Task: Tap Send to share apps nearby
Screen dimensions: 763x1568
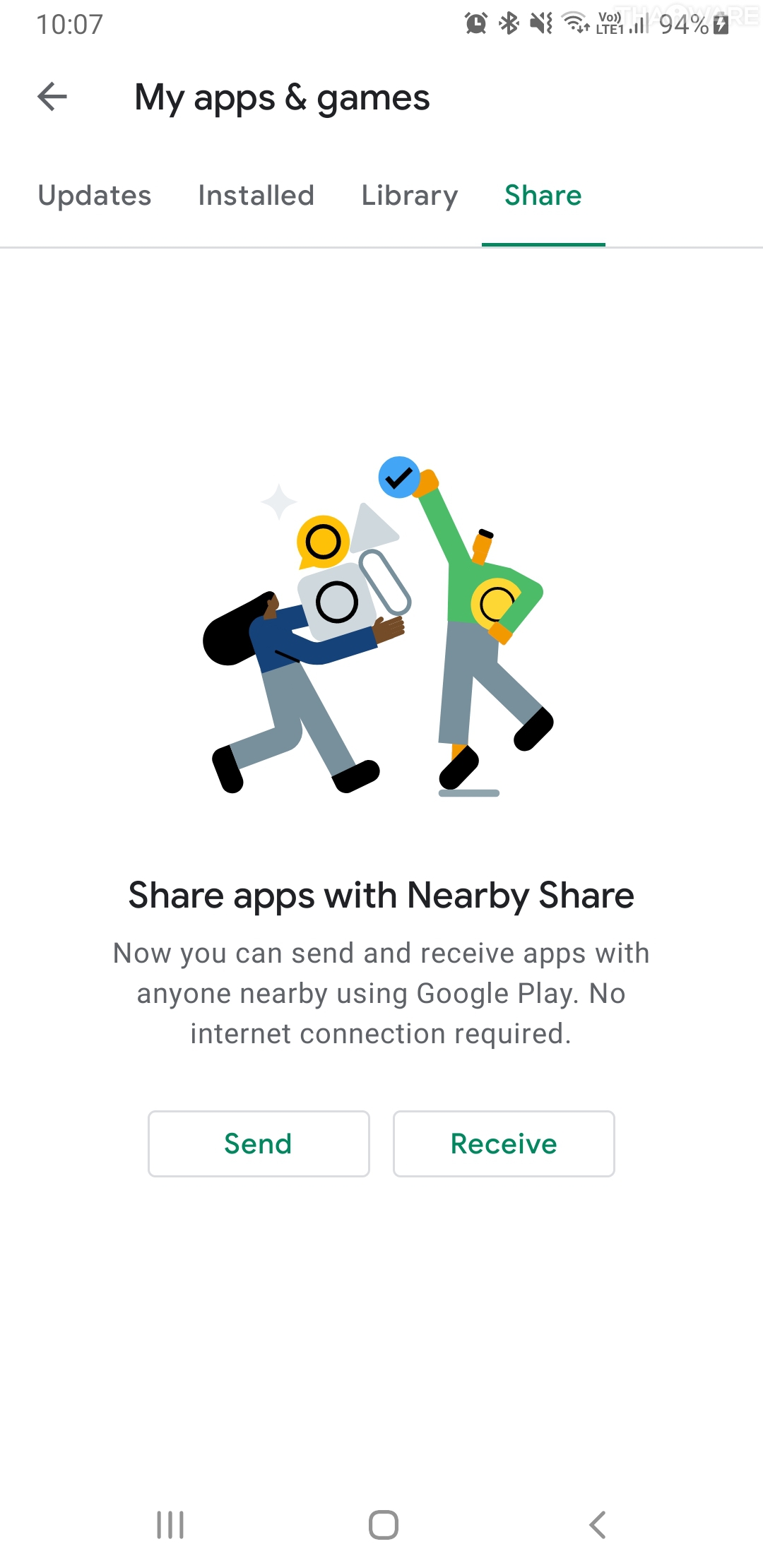Action: tap(259, 1144)
